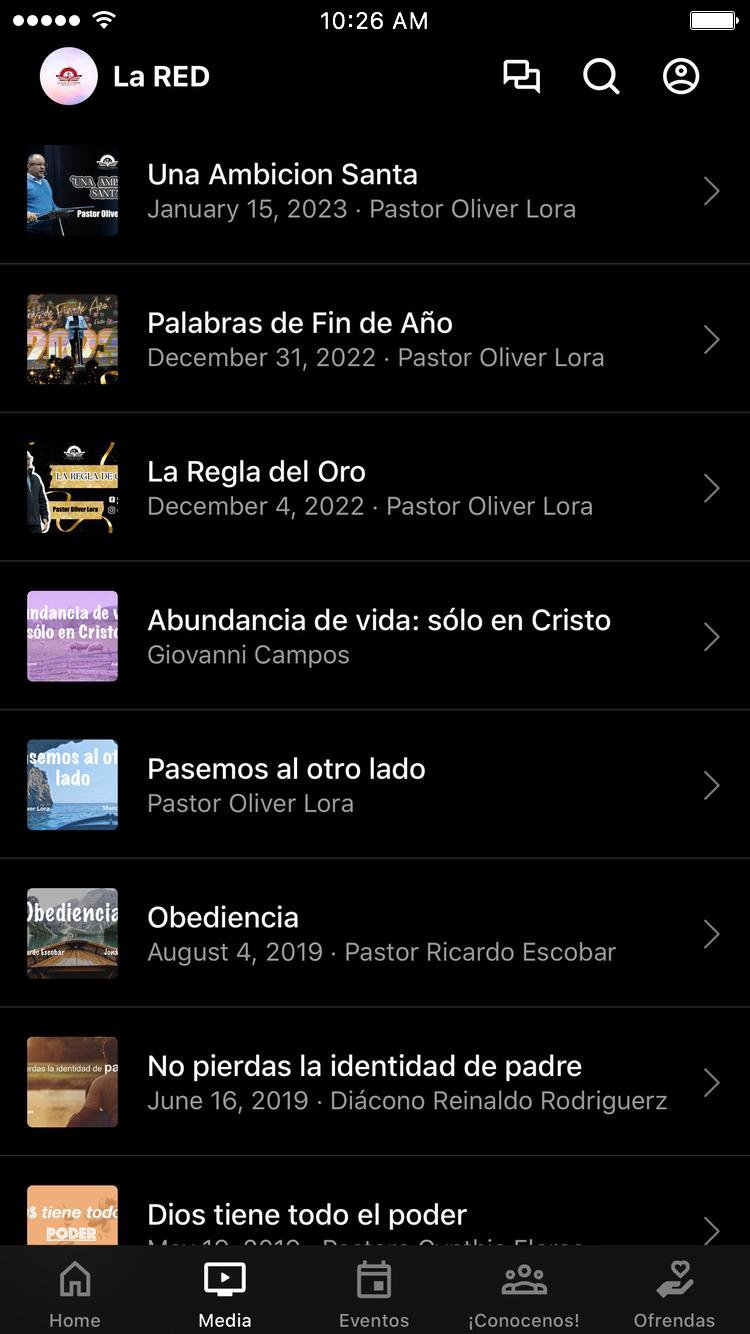Open the chat messages icon
The image size is (750, 1334).
pos(521,77)
